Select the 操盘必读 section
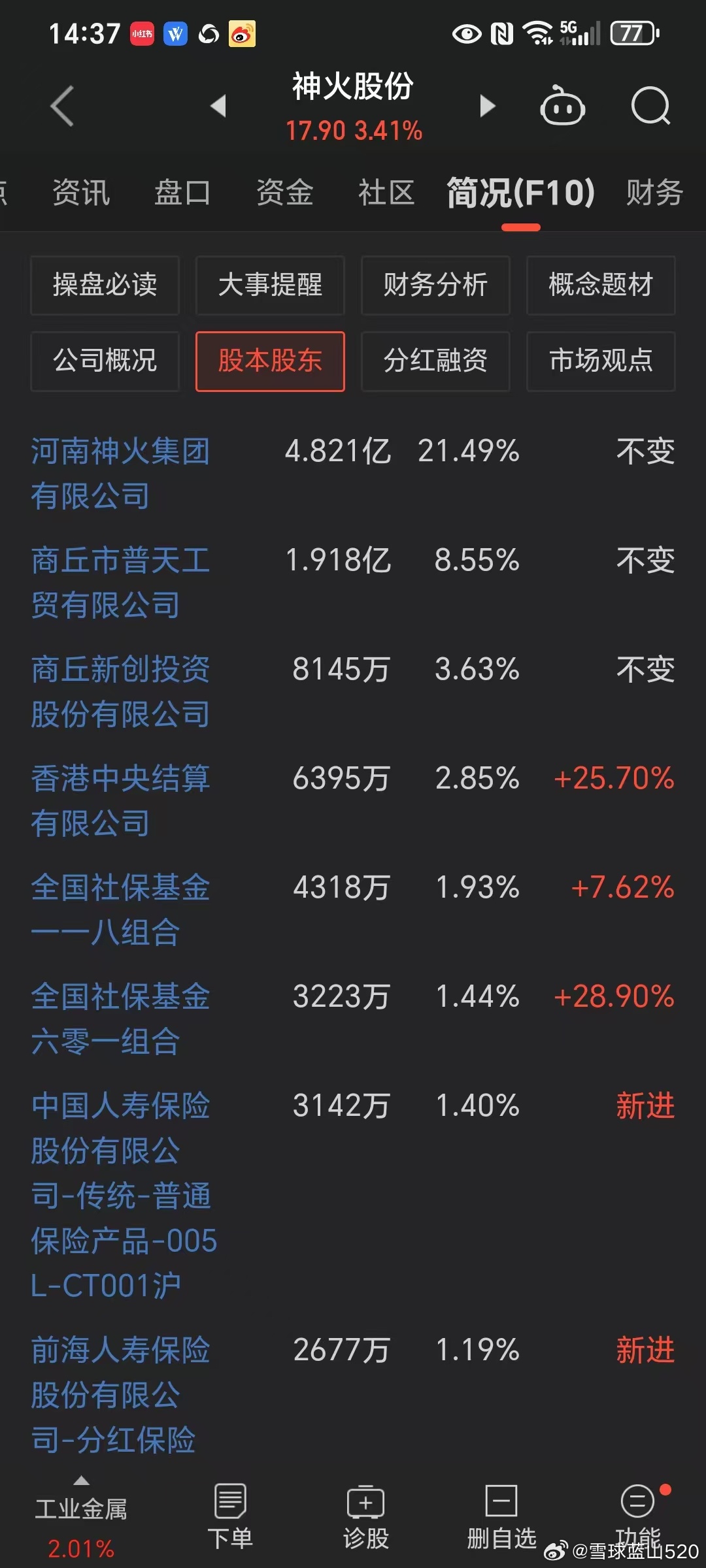The width and height of the screenshot is (706, 1568). (105, 286)
